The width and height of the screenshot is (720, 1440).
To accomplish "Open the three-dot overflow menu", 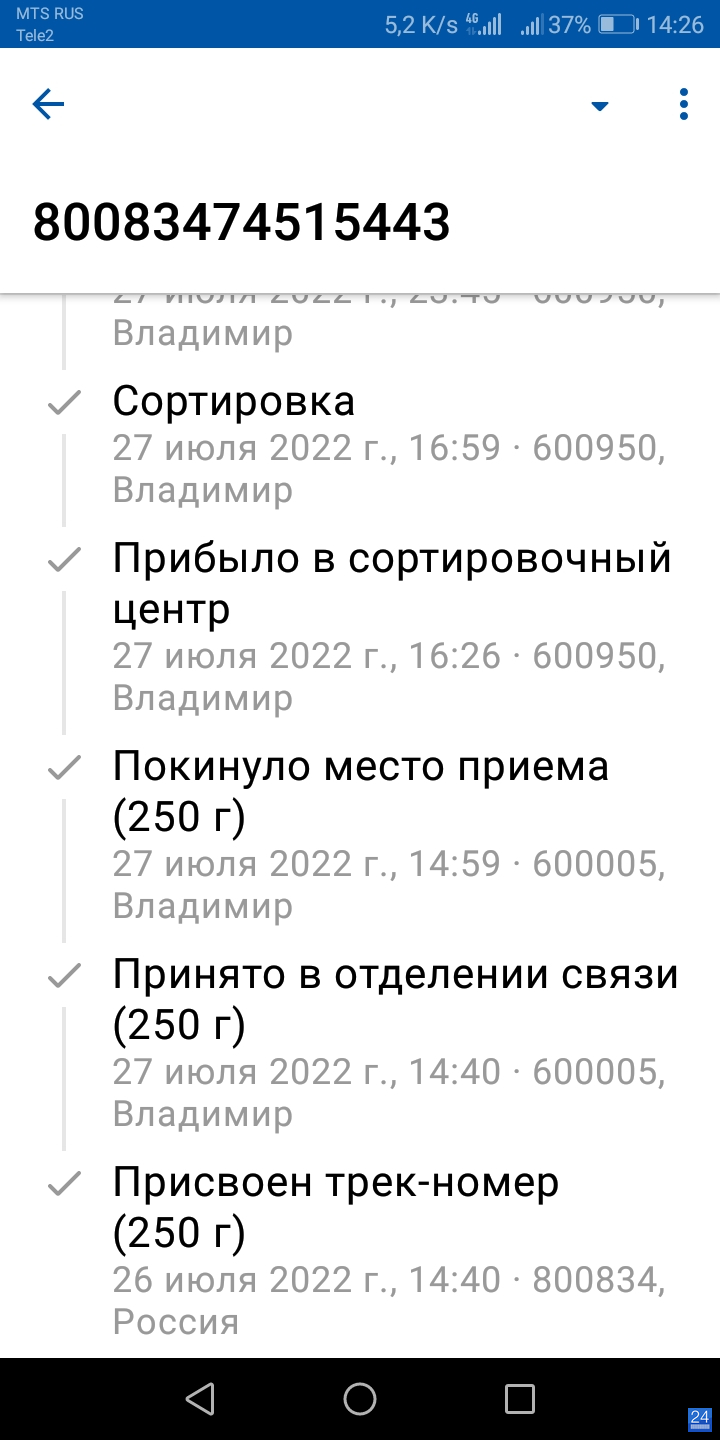I will tap(684, 104).
